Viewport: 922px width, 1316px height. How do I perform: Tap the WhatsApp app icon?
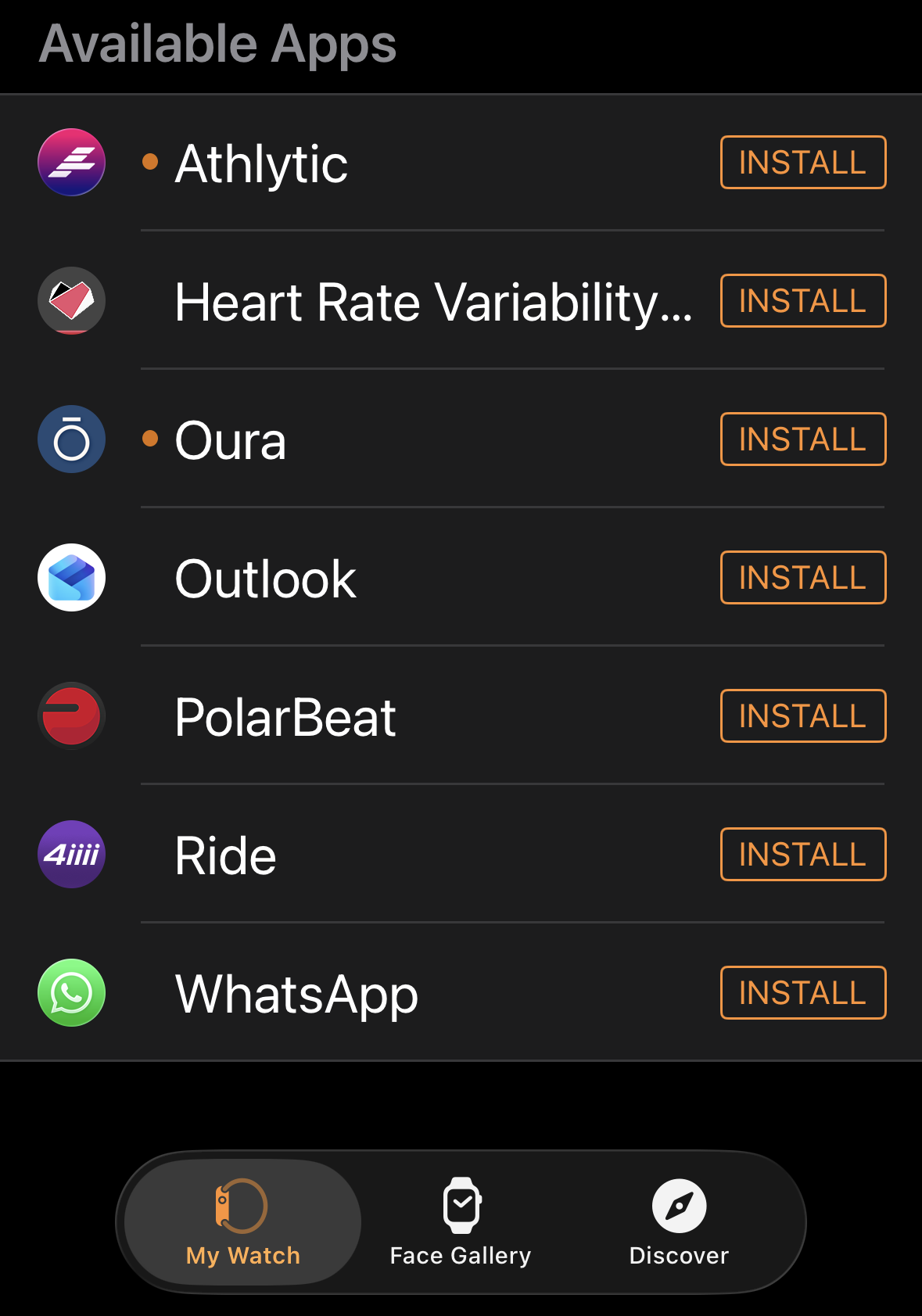tap(70, 992)
